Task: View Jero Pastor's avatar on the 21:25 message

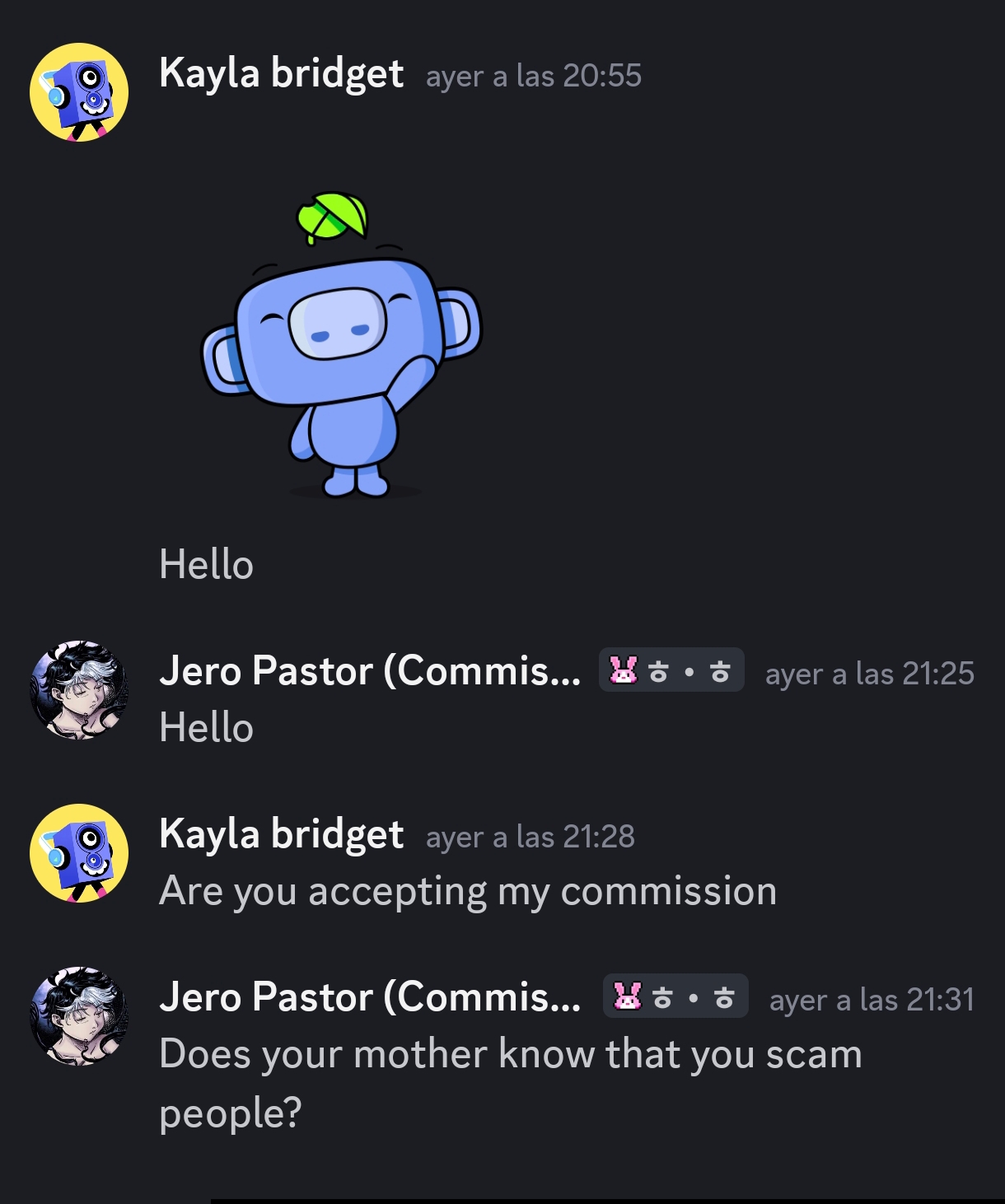Action: pos(79,690)
